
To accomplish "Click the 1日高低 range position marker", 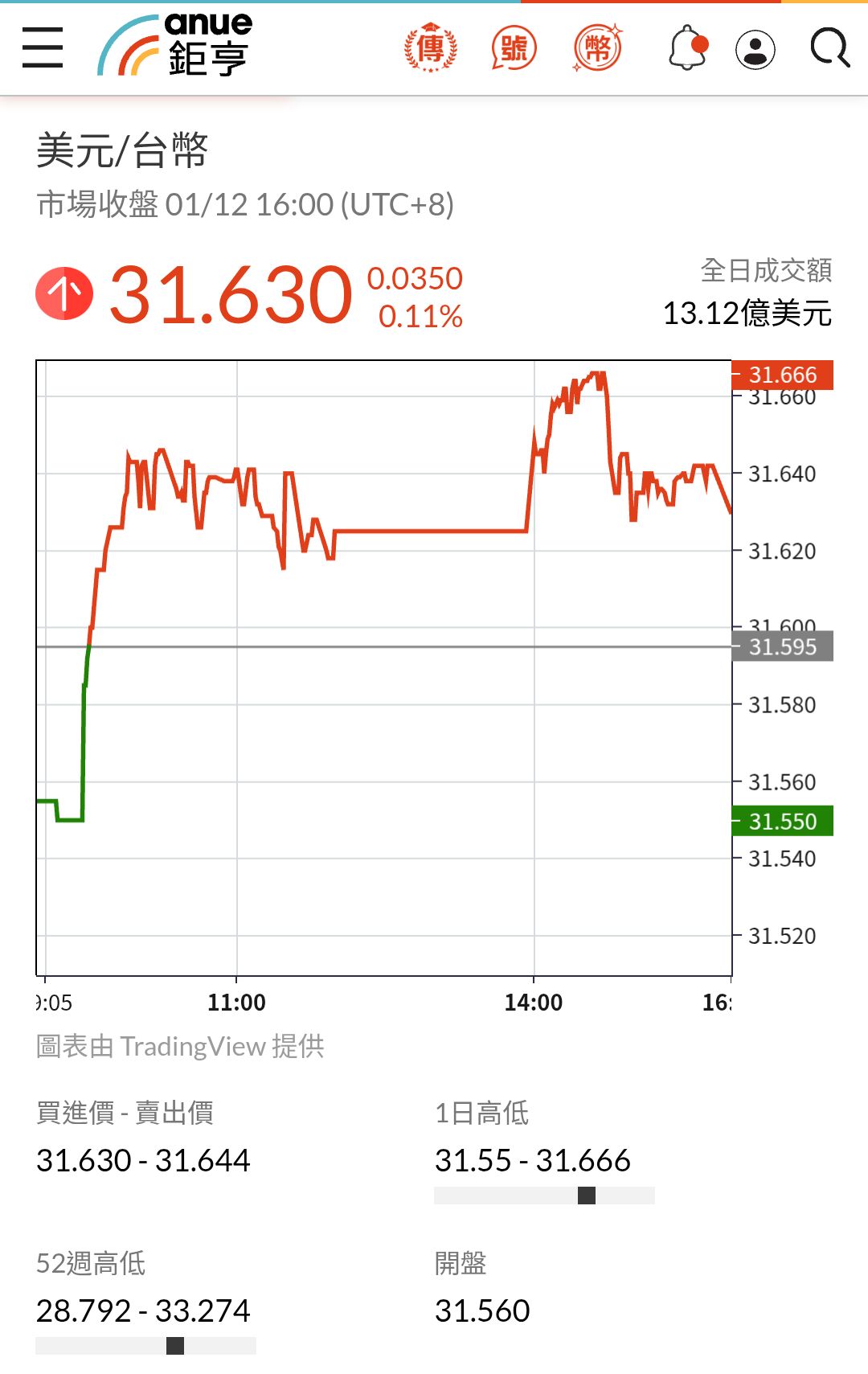I will (588, 1197).
